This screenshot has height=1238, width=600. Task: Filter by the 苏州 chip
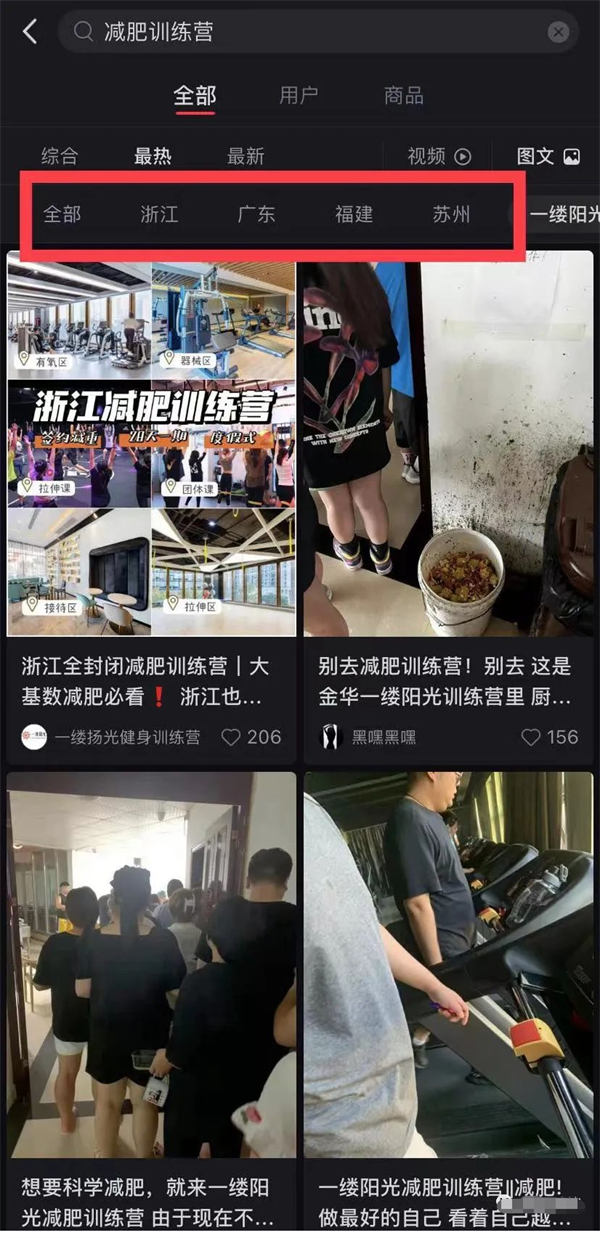pyautogui.click(x=451, y=214)
